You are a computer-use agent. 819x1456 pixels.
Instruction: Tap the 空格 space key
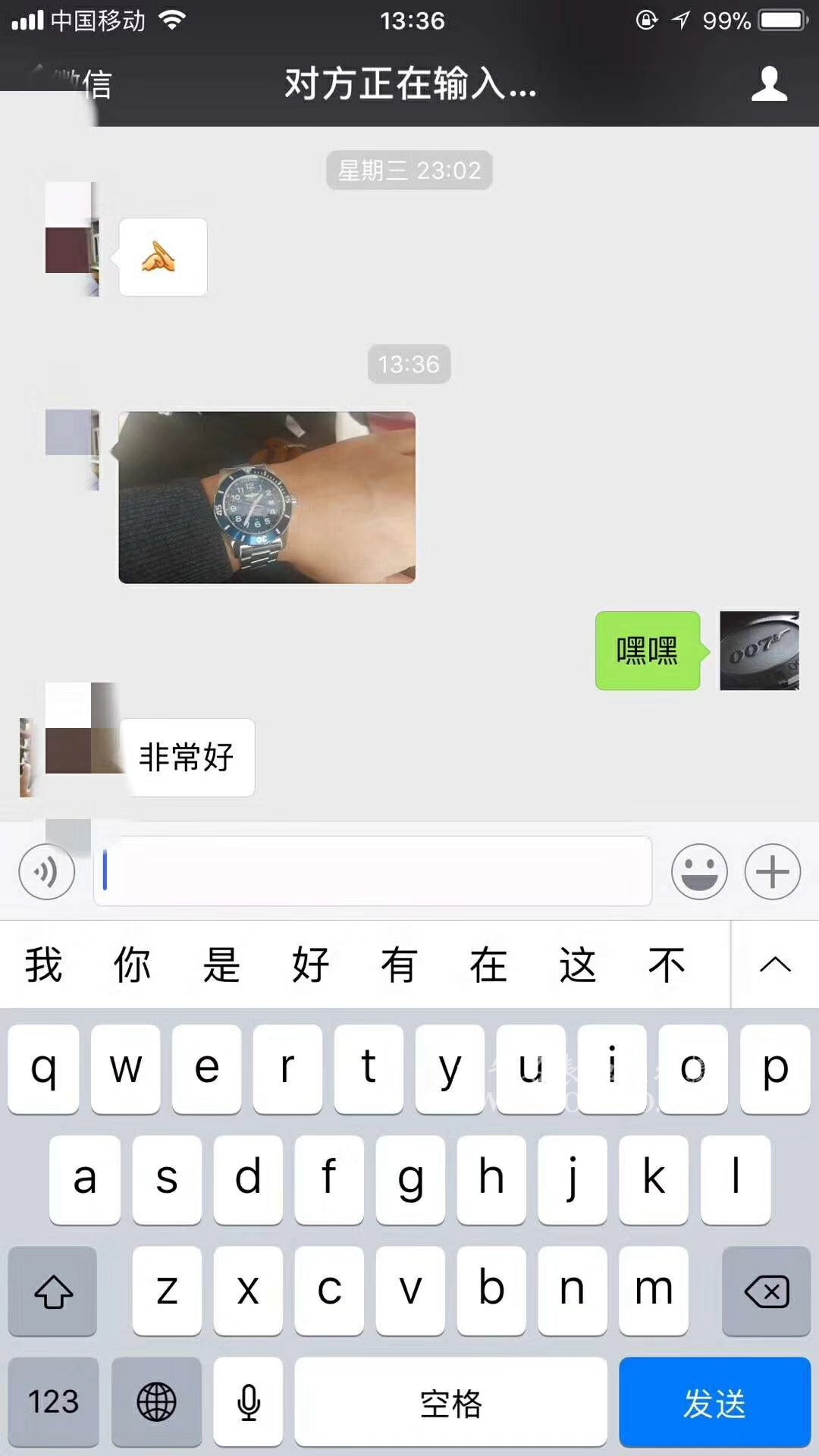pyautogui.click(x=450, y=1402)
